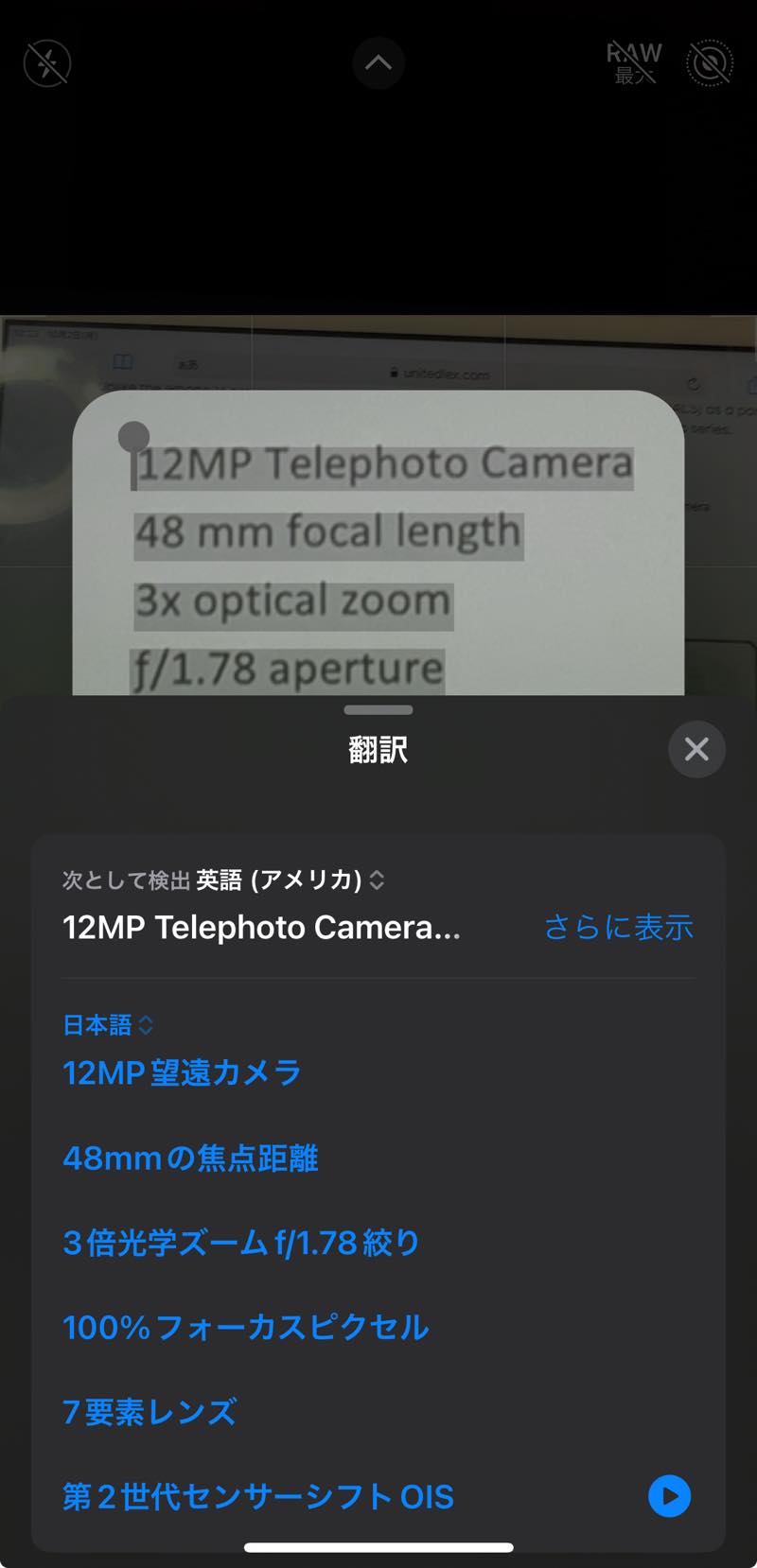Play the translated text aloud
The image size is (757, 1568).
pos(669,1496)
